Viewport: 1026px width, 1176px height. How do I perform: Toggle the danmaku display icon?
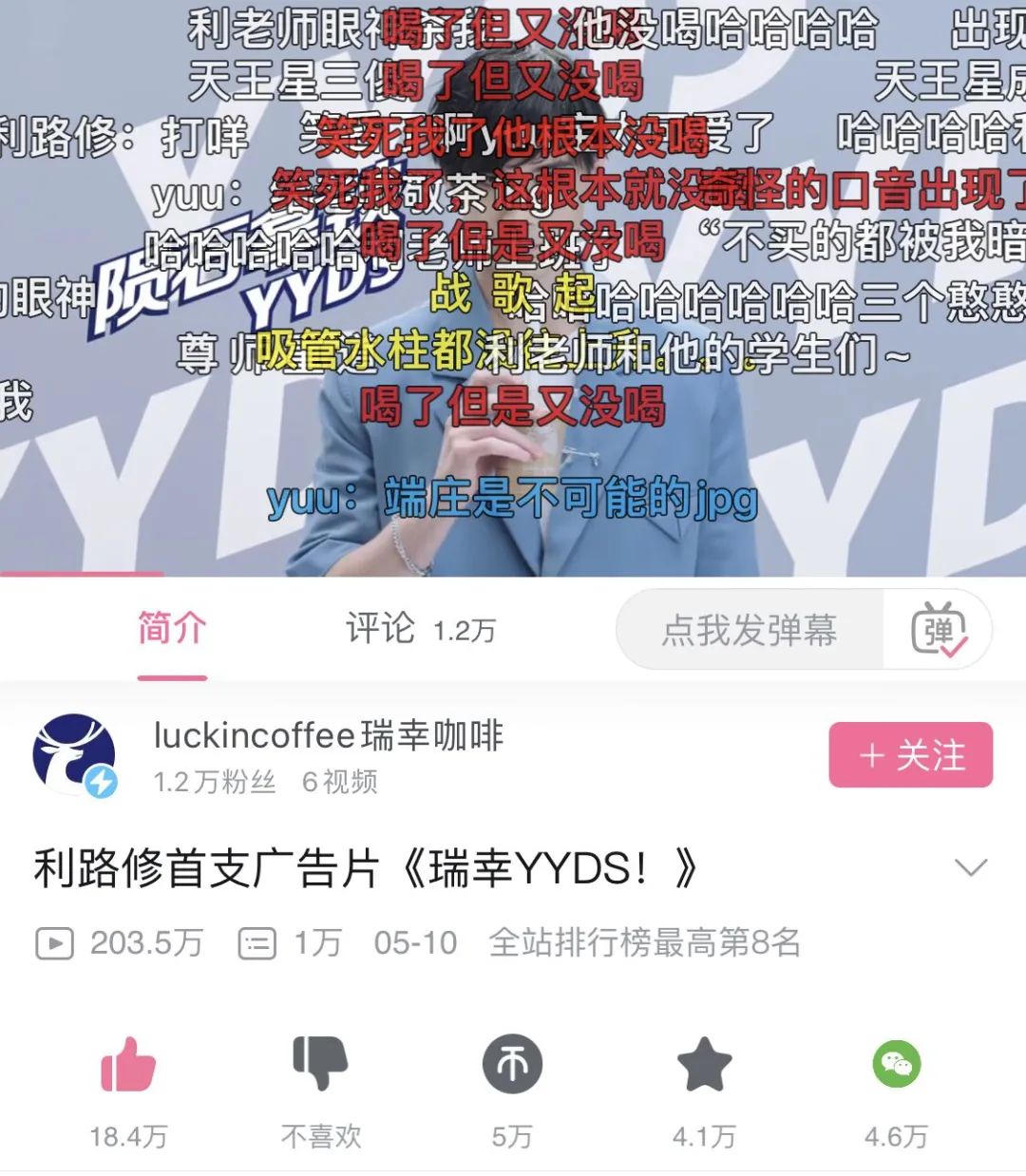(x=938, y=630)
